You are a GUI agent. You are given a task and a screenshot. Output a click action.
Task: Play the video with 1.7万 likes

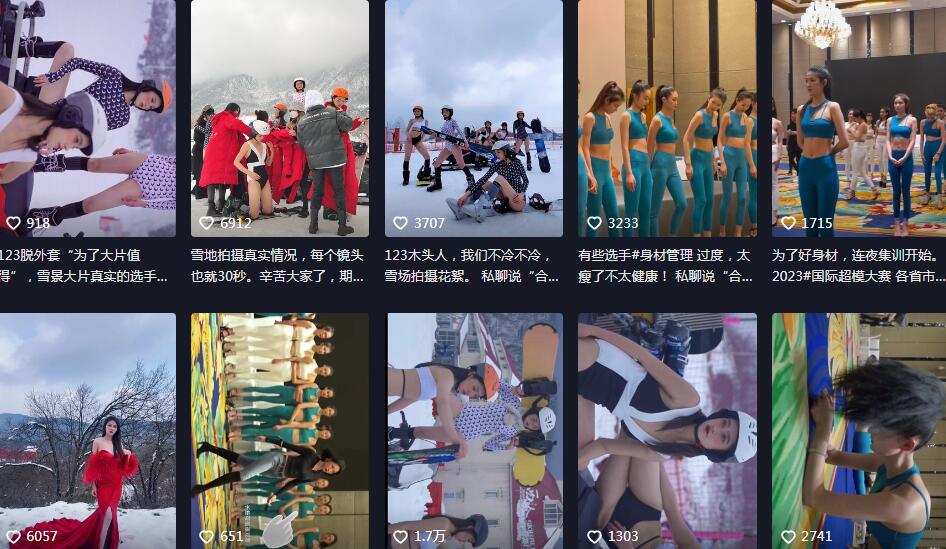coord(473,430)
